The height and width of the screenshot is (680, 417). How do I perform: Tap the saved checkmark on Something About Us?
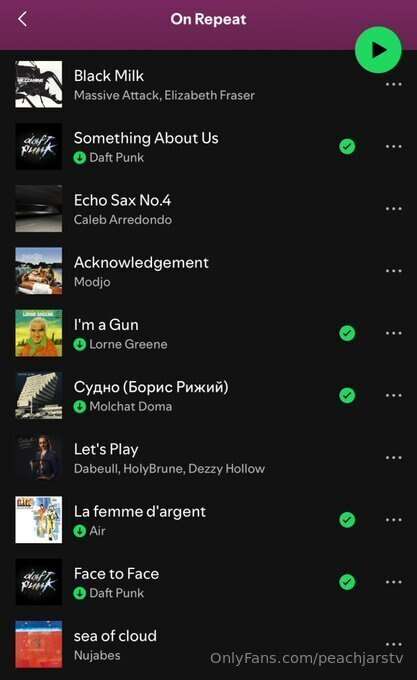coord(347,147)
